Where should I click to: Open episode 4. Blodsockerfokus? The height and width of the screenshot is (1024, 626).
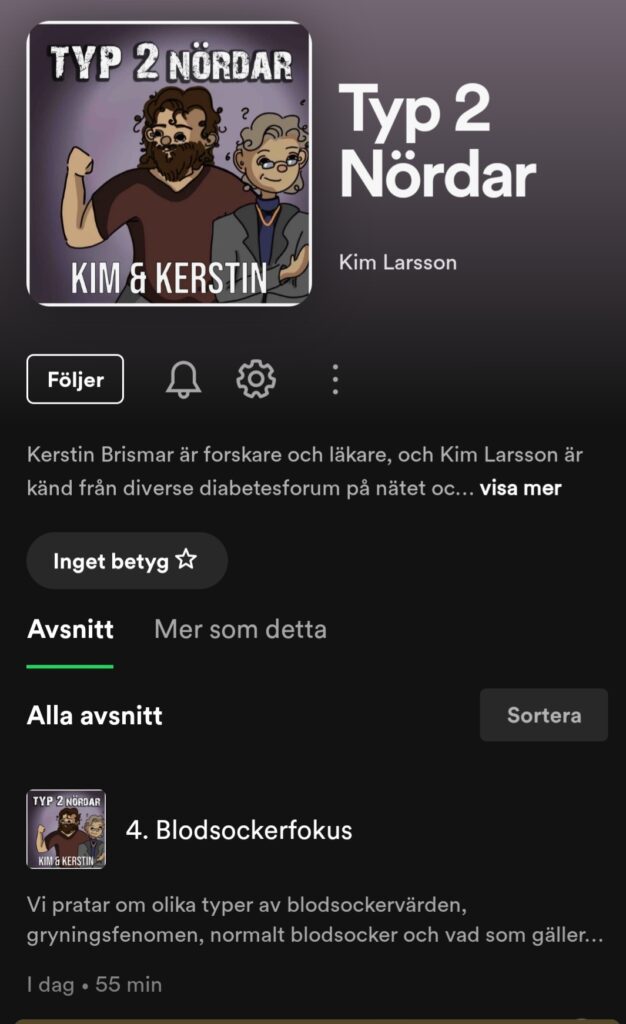tap(239, 830)
